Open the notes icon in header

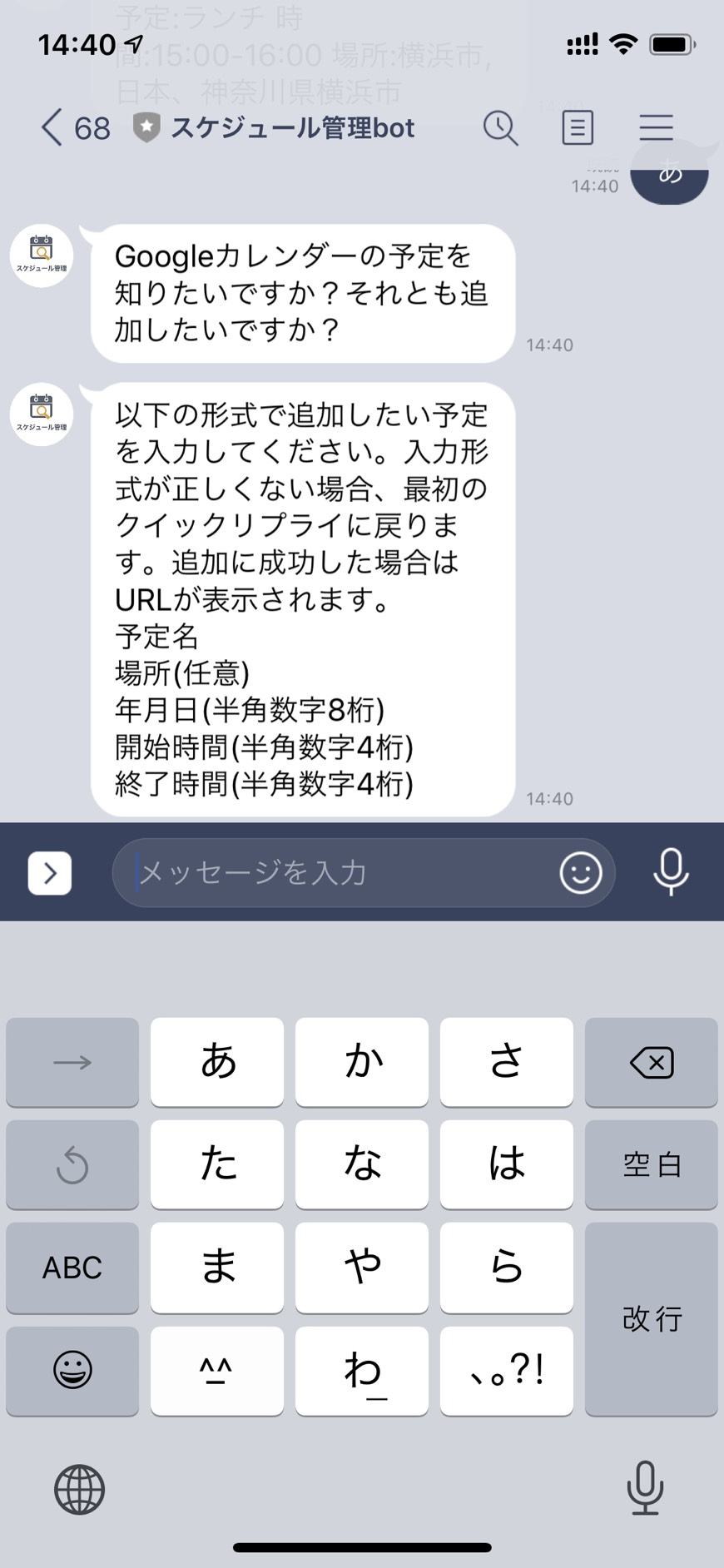coord(578,128)
